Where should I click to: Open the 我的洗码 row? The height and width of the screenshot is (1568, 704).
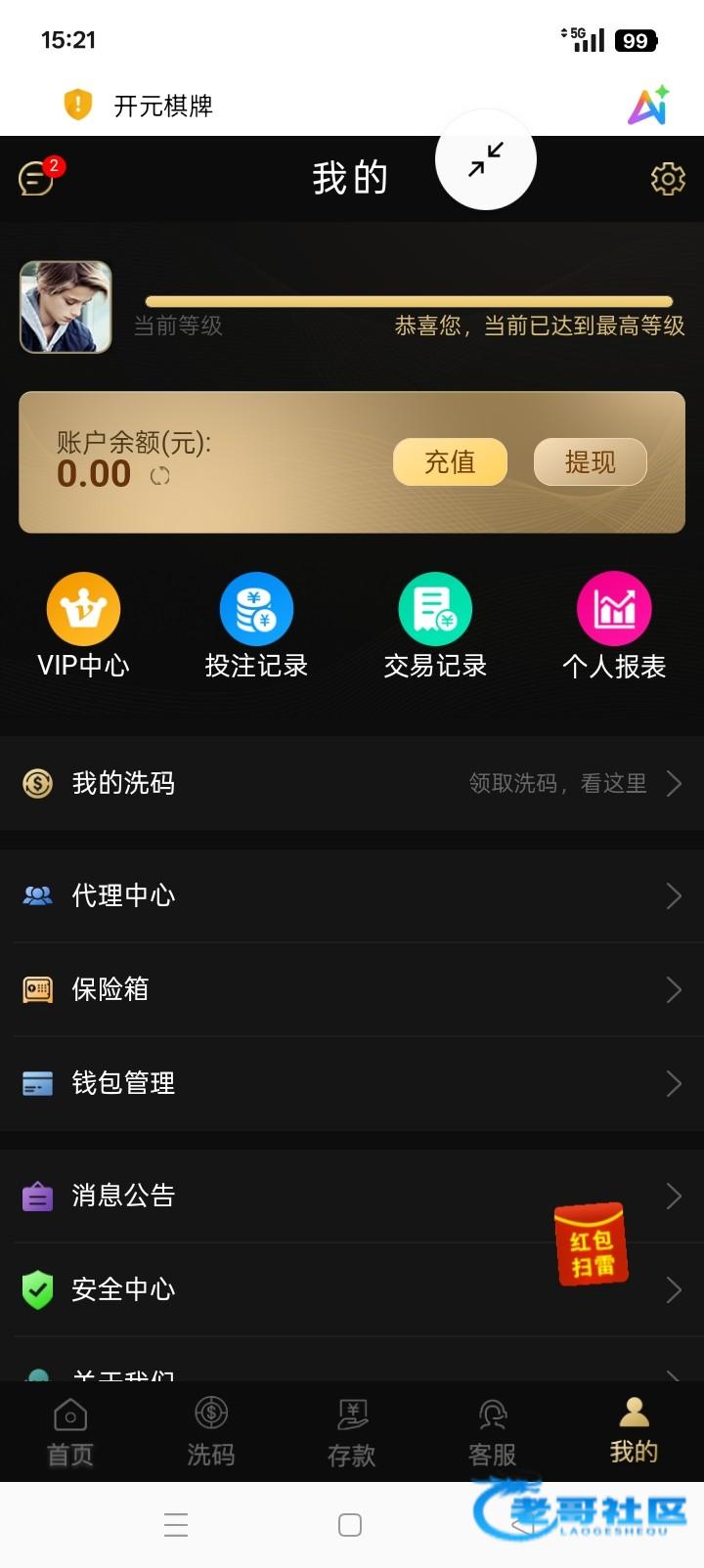click(x=352, y=783)
